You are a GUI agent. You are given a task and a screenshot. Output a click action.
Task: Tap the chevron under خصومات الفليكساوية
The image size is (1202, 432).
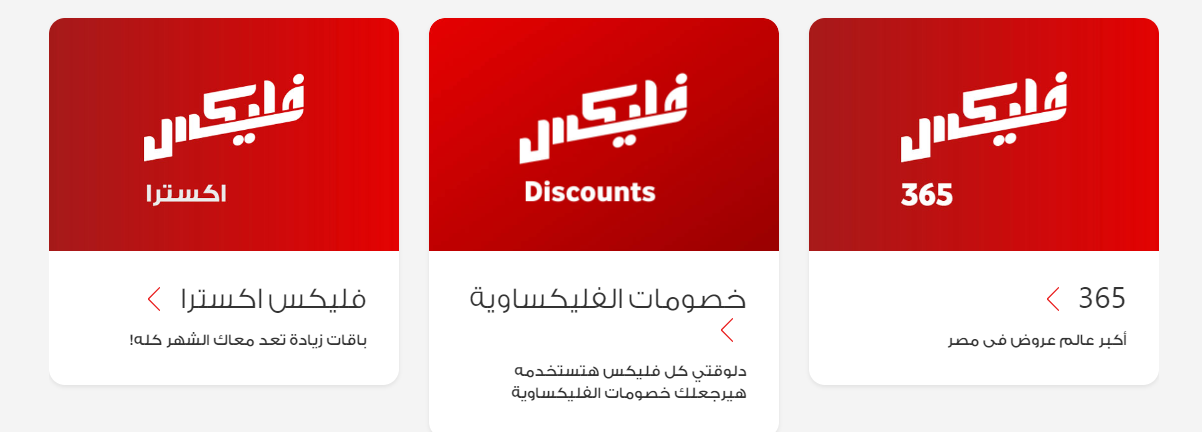coord(727,330)
